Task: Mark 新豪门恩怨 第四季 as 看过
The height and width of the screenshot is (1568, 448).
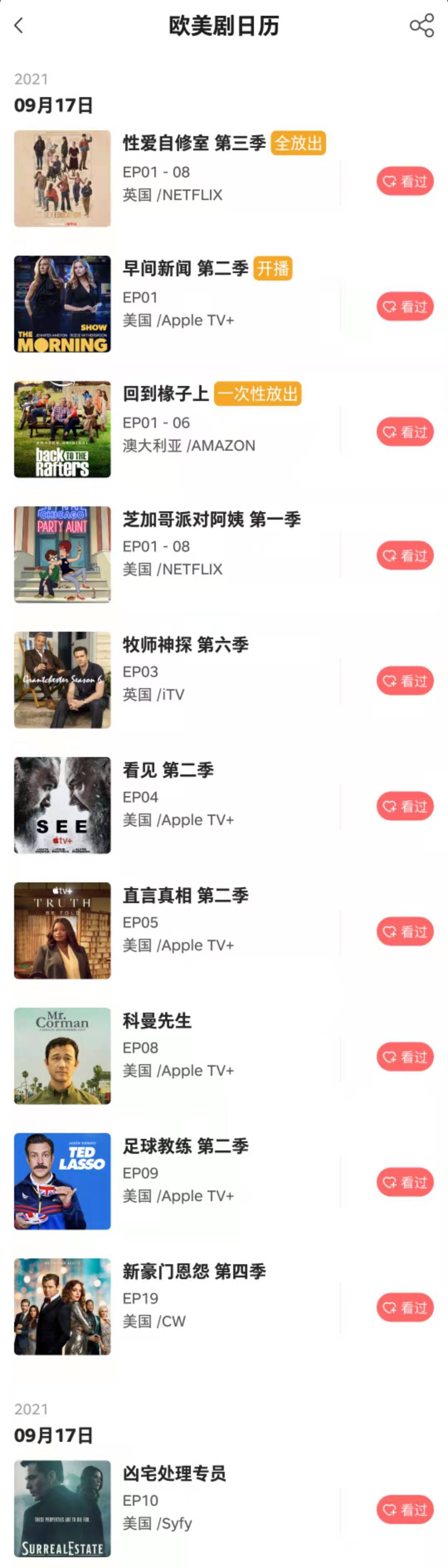Action: click(405, 1307)
